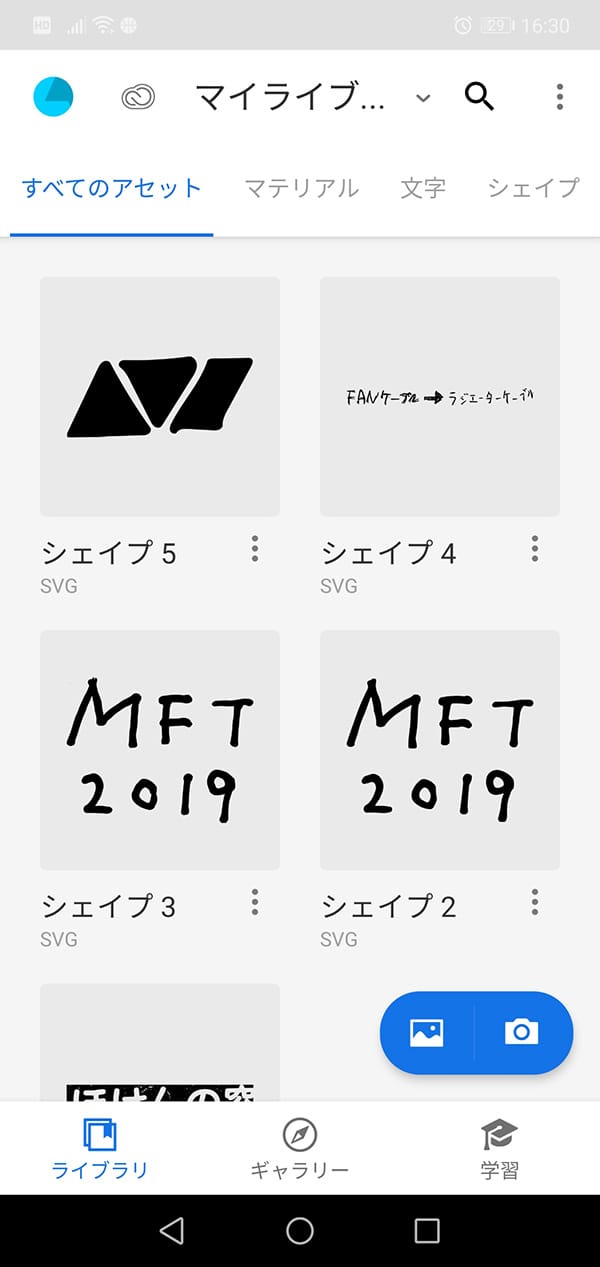
Task: Open more options for シェイプ 2
Action: pyautogui.click(x=535, y=902)
